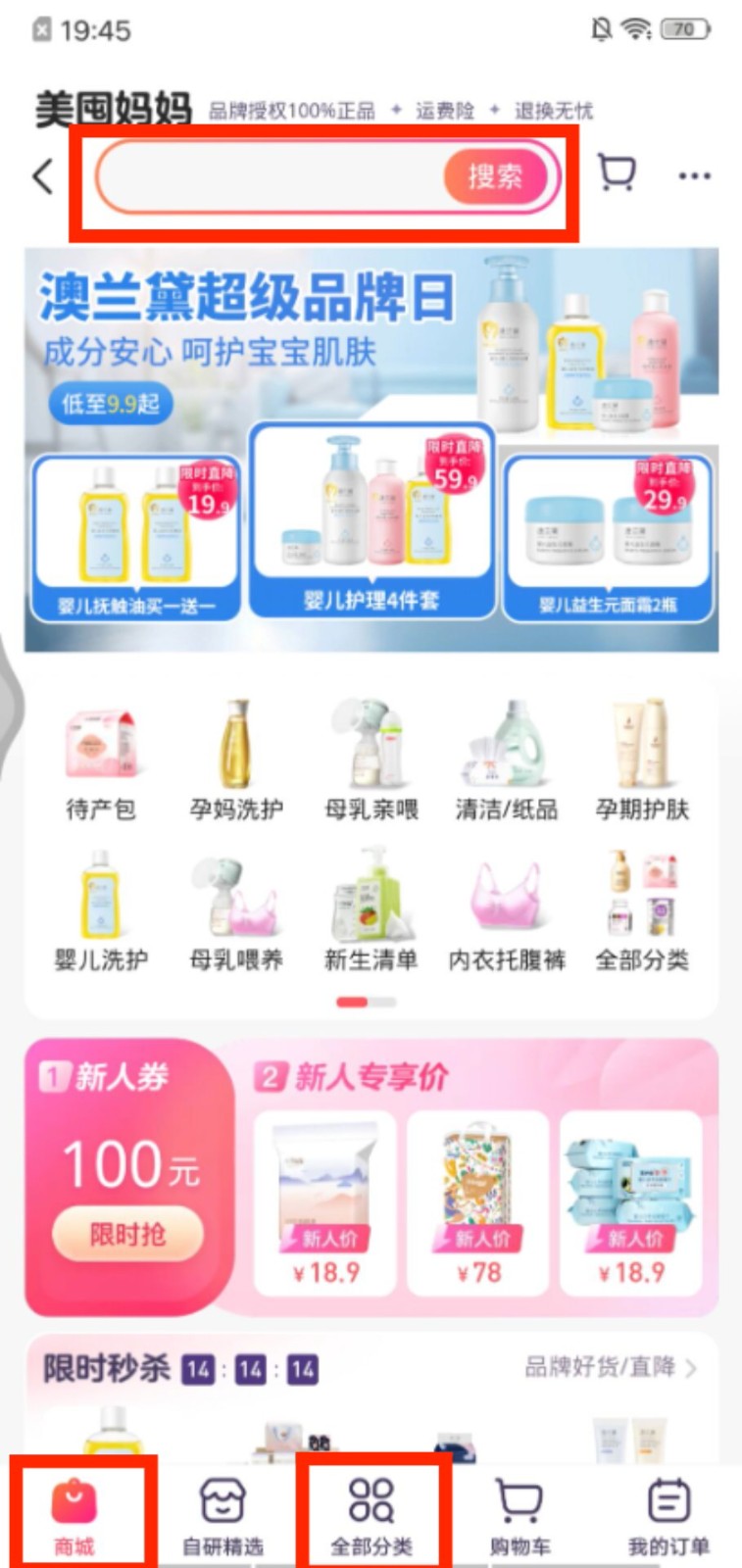Select the 清洁/纸品 category
This screenshot has width=742, height=1568.
click(507, 760)
